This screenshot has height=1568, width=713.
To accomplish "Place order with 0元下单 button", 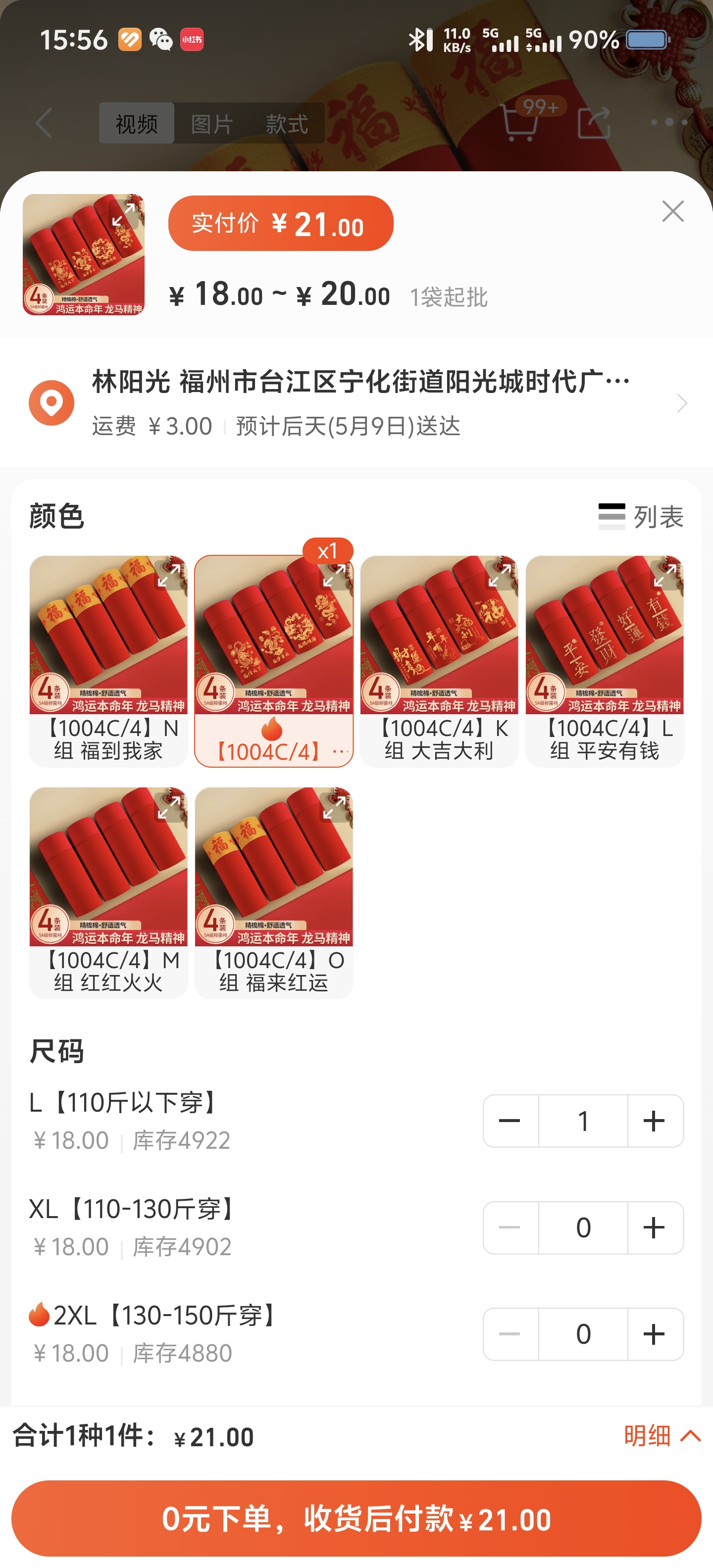I will [x=356, y=1518].
